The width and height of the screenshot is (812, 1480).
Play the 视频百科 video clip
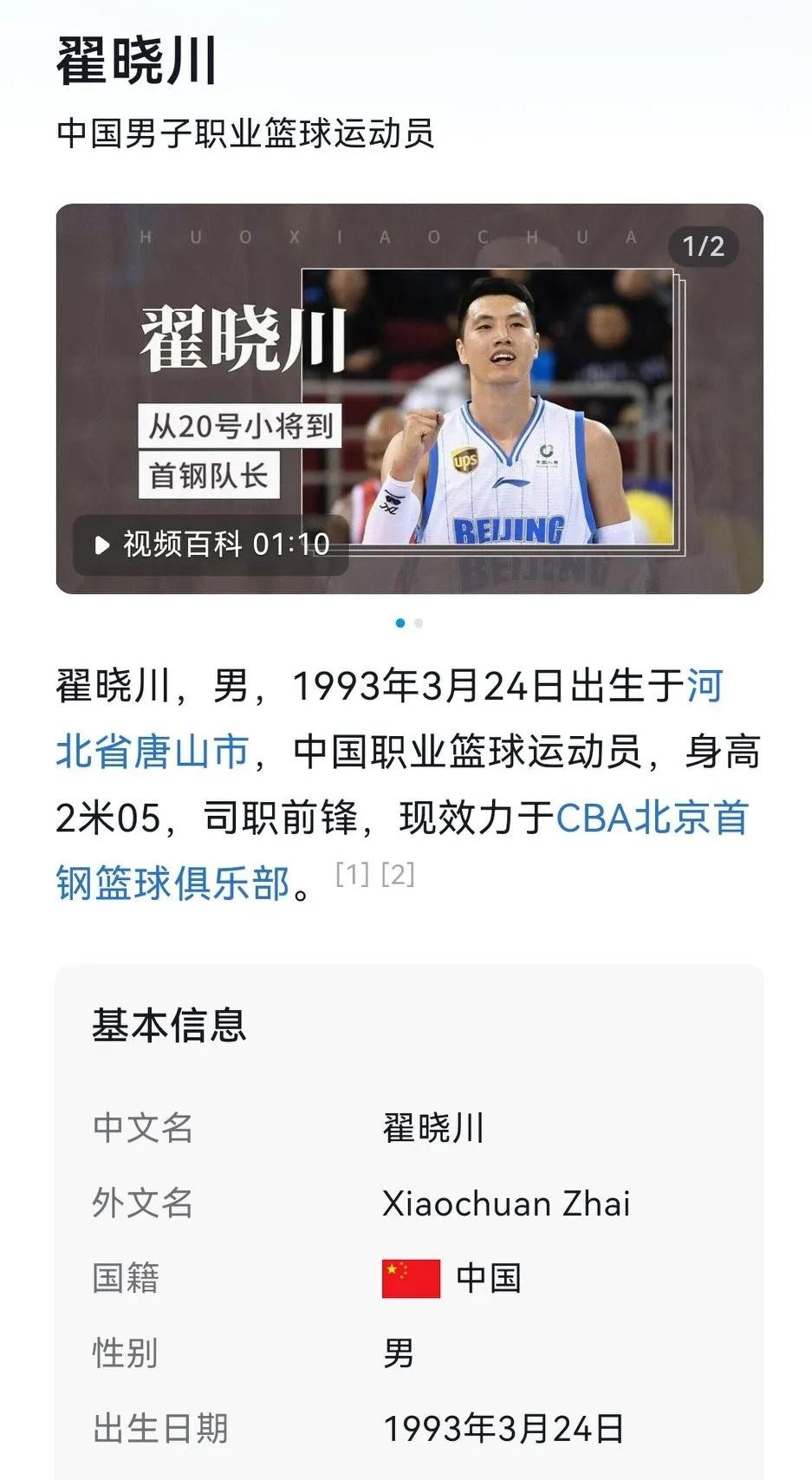[x=211, y=544]
